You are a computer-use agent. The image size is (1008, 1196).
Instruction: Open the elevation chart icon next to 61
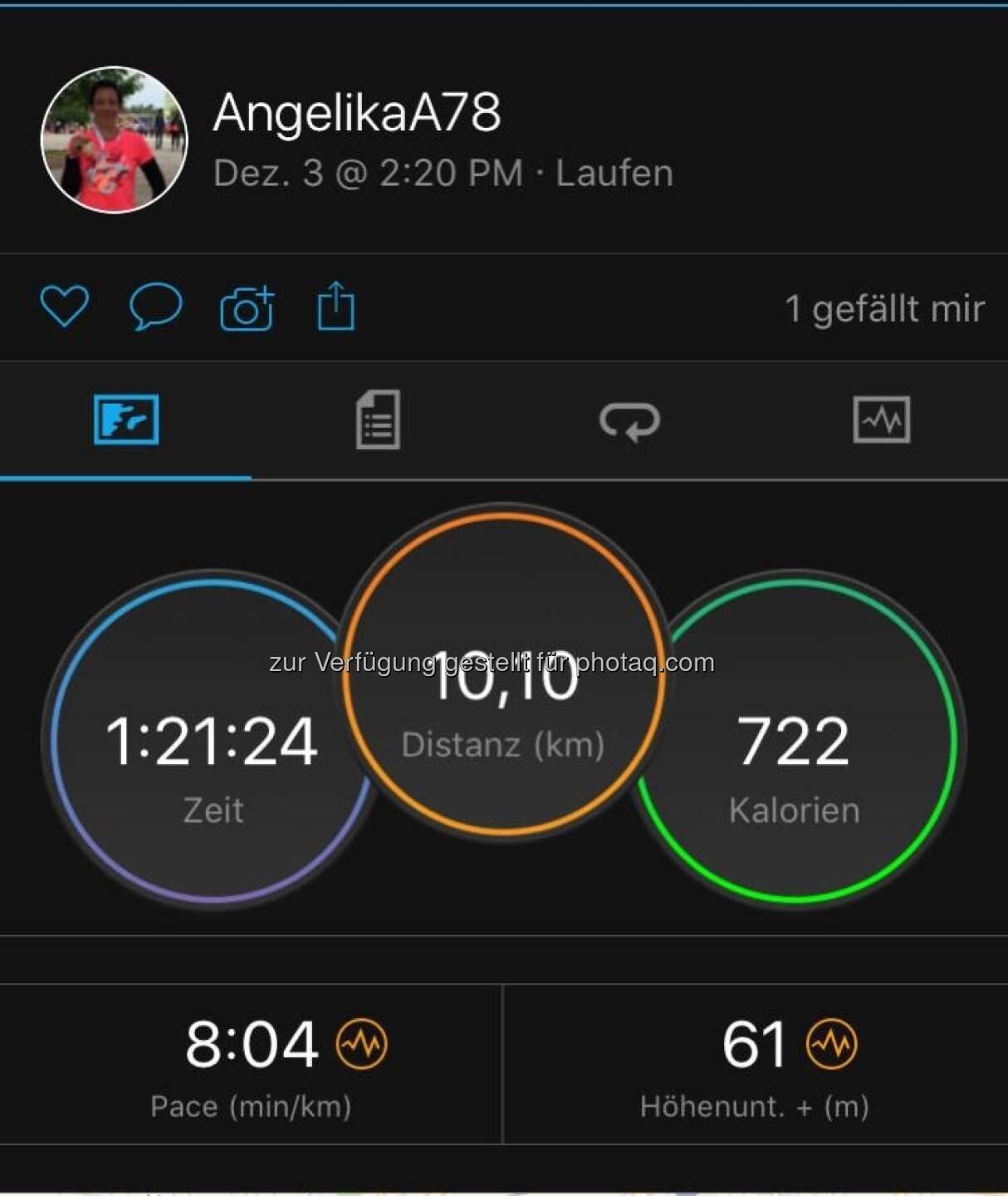[x=832, y=1044]
